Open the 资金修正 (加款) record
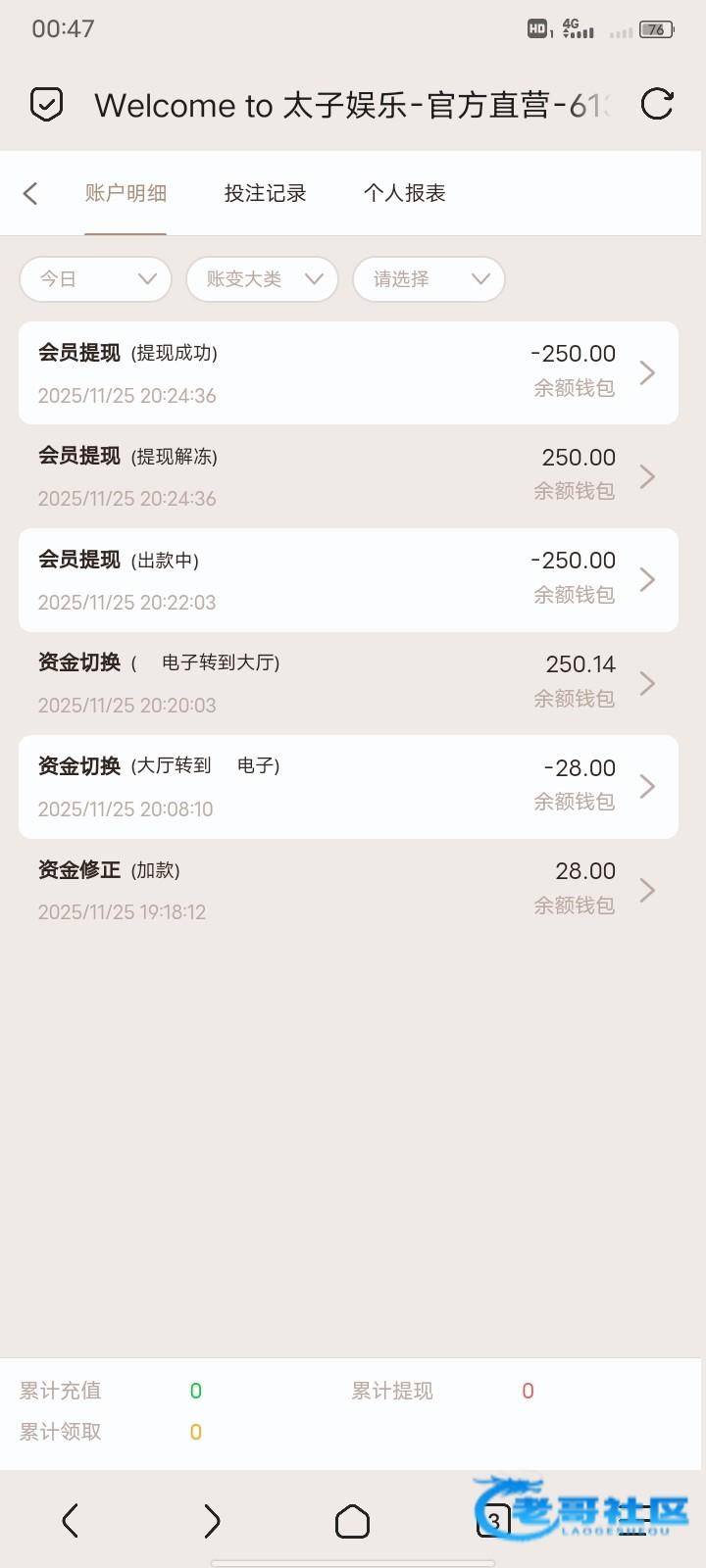 tap(348, 890)
